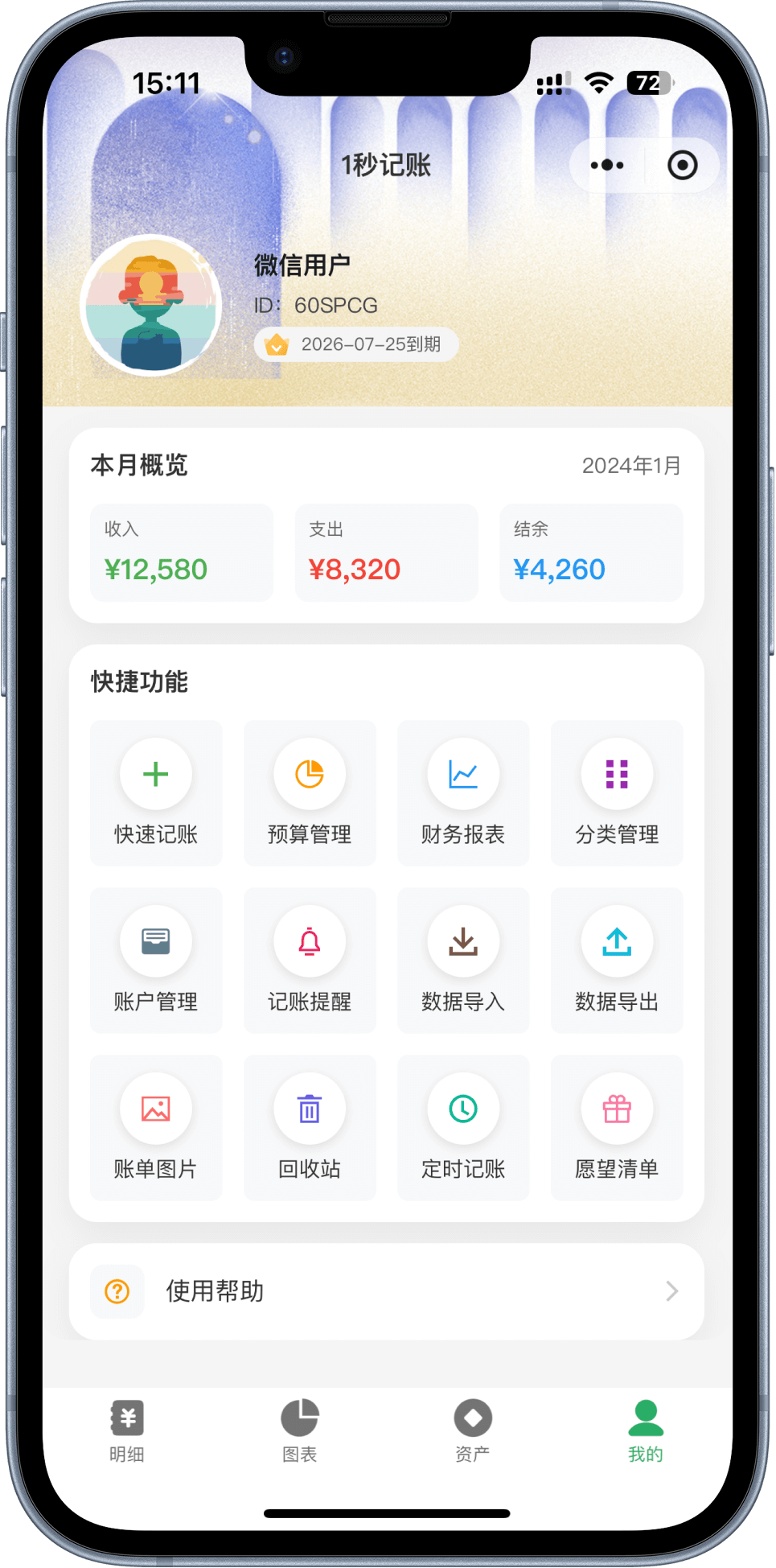Switch to the 明细 tab
Screen dimensions: 776x1568
point(127,1431)
